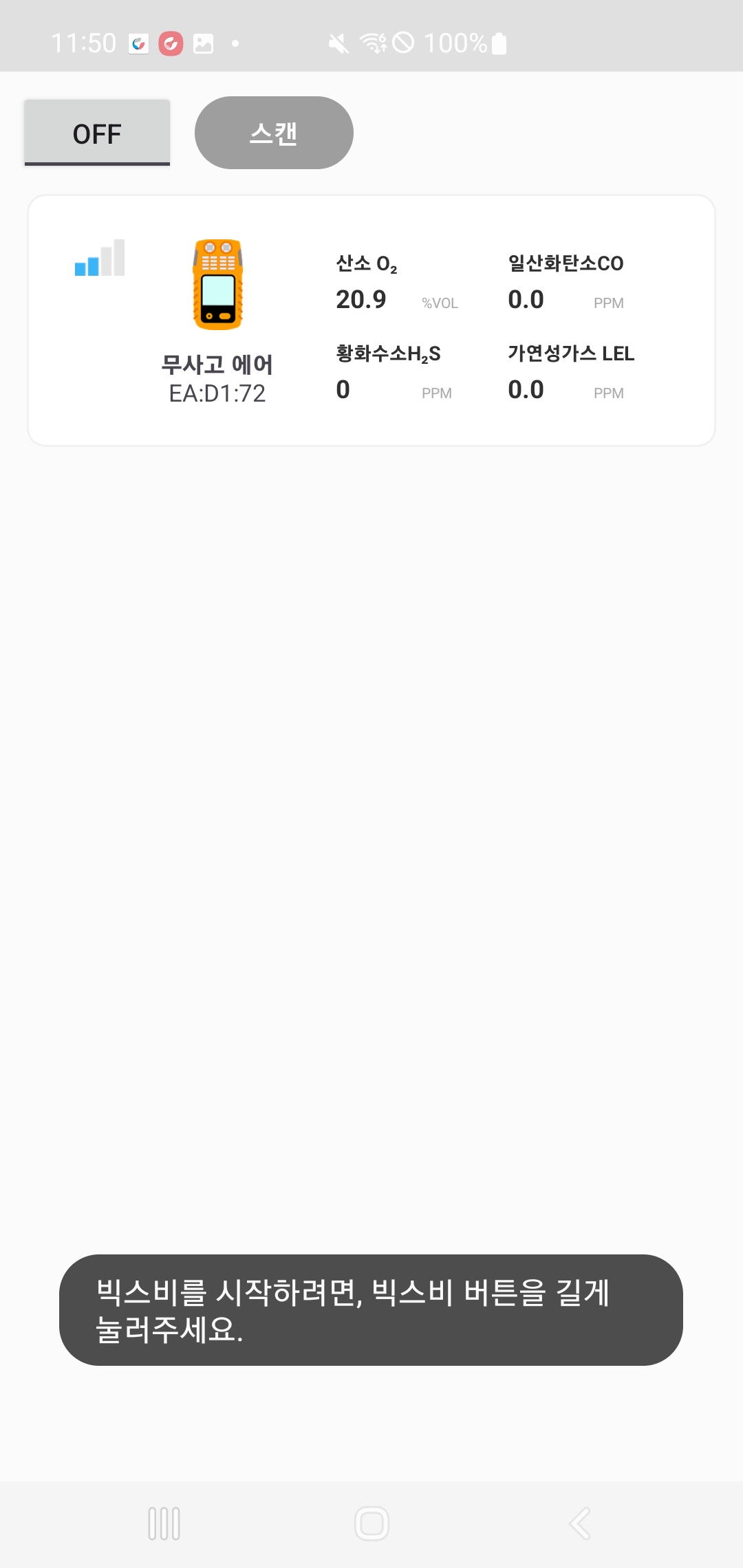The width and height of the screenshot is (743, 1568).
Task: Open recent apps from the navigation bar
Action: (164, 1523)
